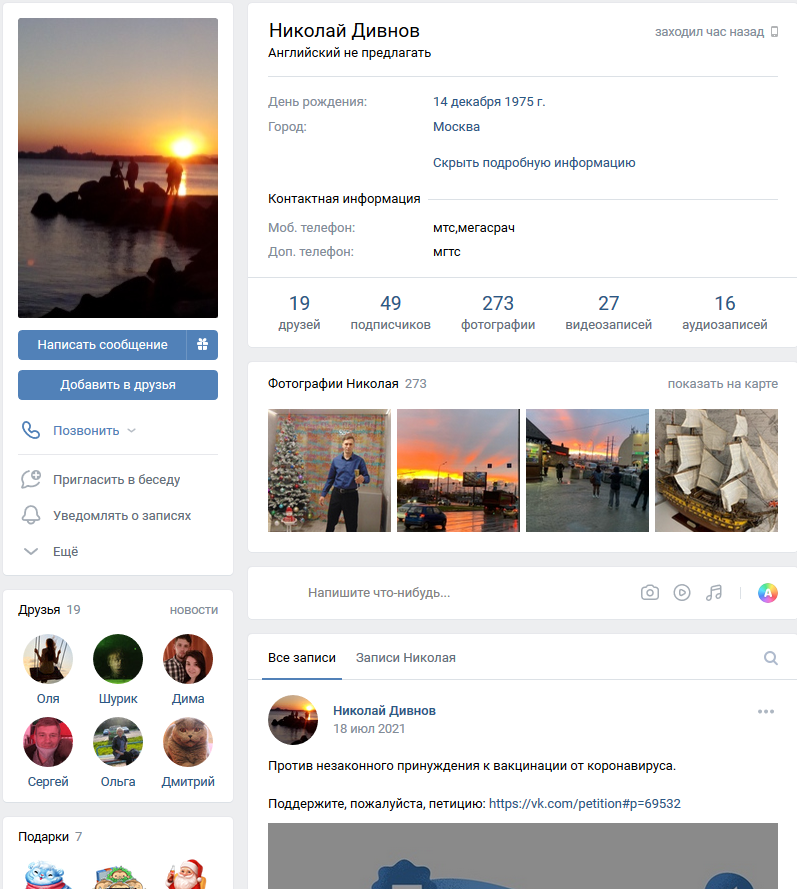Hide details via Скрыть подробную информацию
The width and height of the screenshot is (797, 889).
coord(534,163)
